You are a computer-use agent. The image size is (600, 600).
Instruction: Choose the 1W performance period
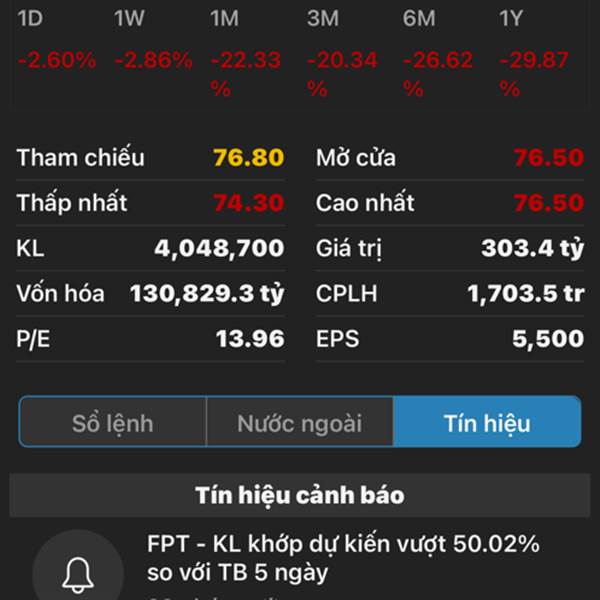[129, 18]
